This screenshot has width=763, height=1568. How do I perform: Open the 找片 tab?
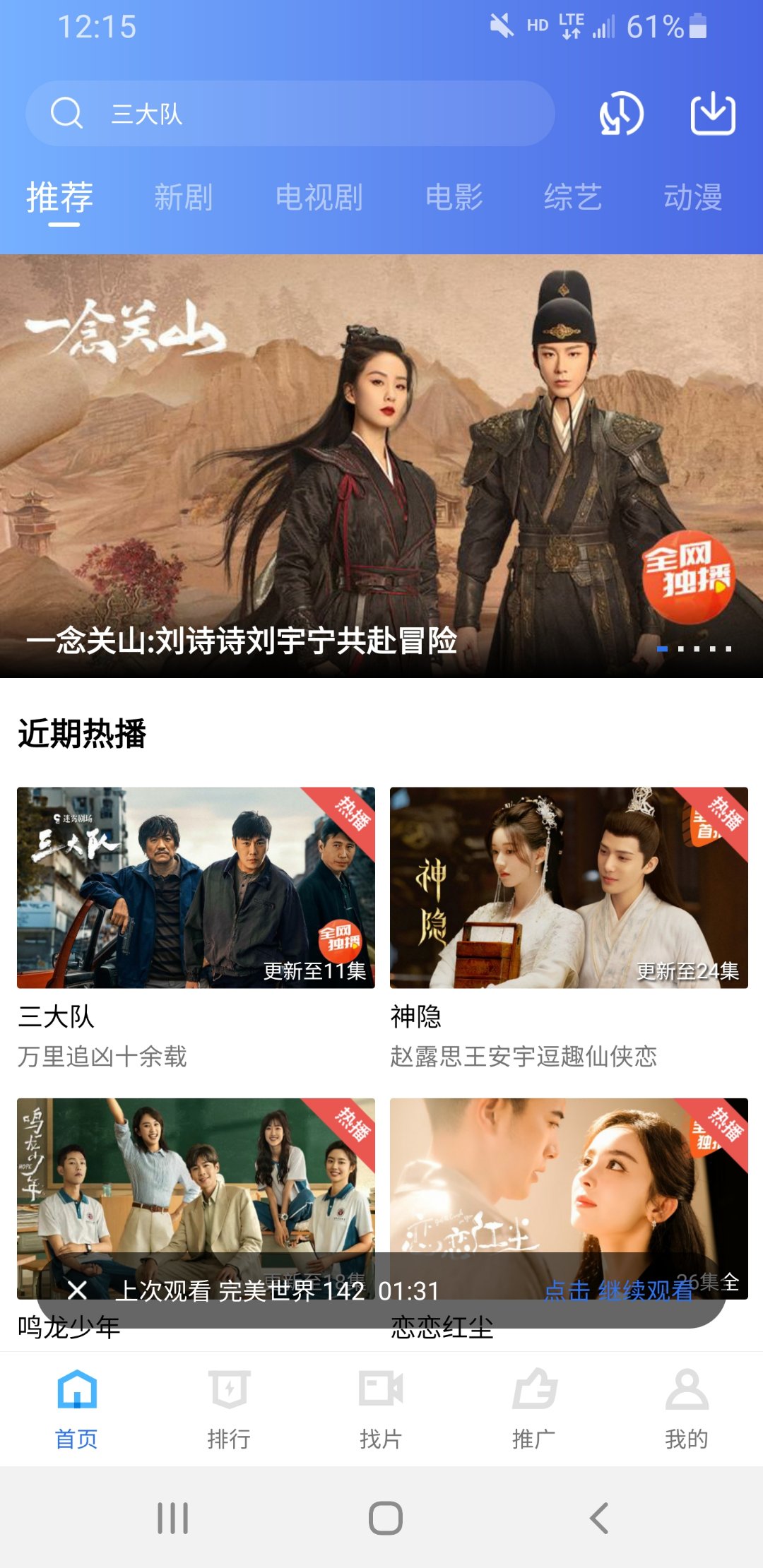(381, 1407)
